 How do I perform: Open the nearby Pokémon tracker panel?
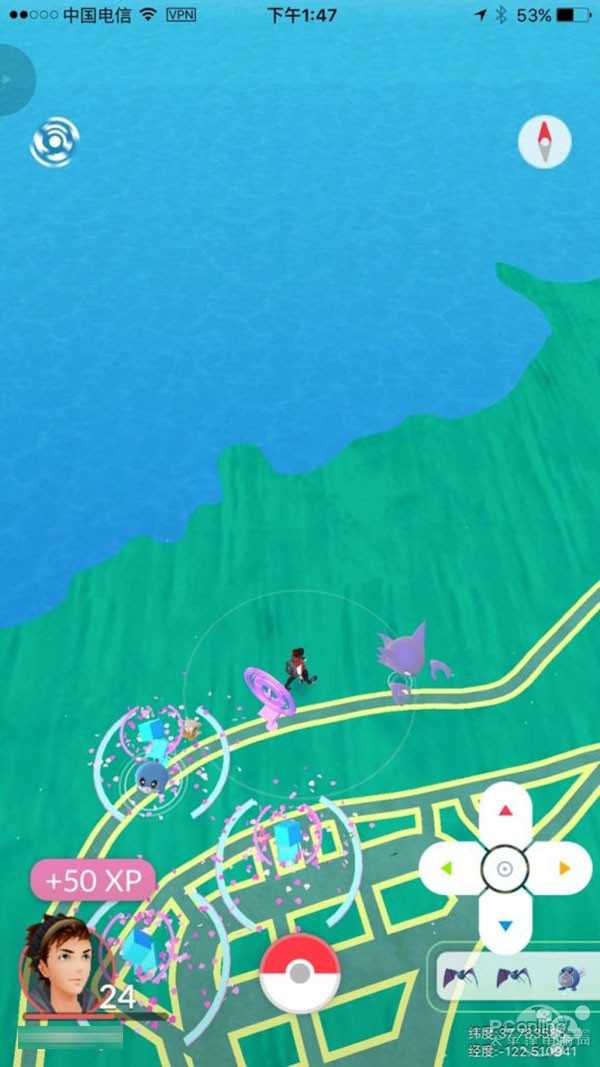513,978
